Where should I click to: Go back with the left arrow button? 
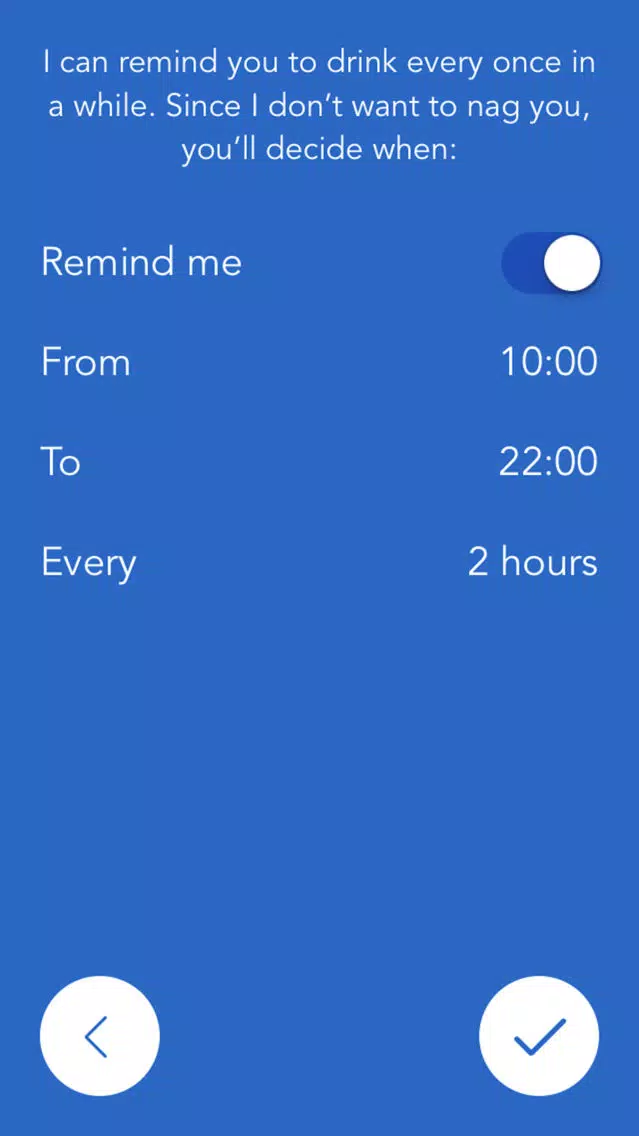click(100, 1036)
